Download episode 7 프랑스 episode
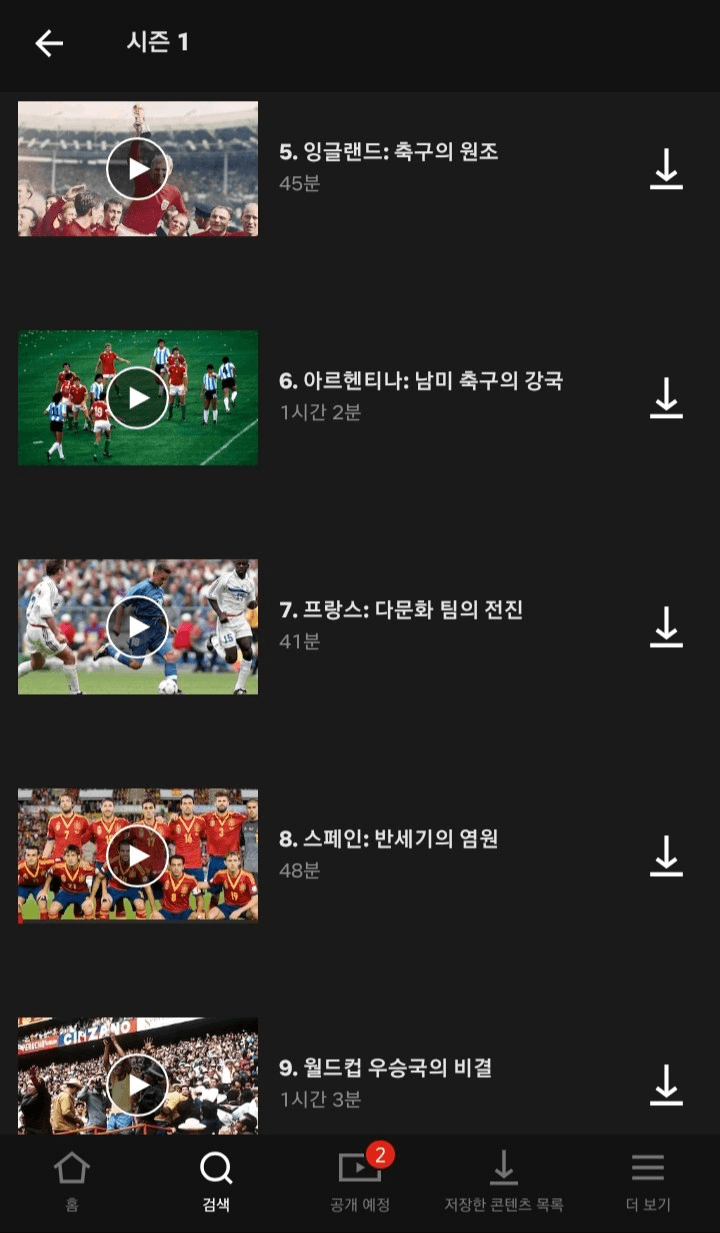This screenshot has width=720, height=1233. (666, 626)
